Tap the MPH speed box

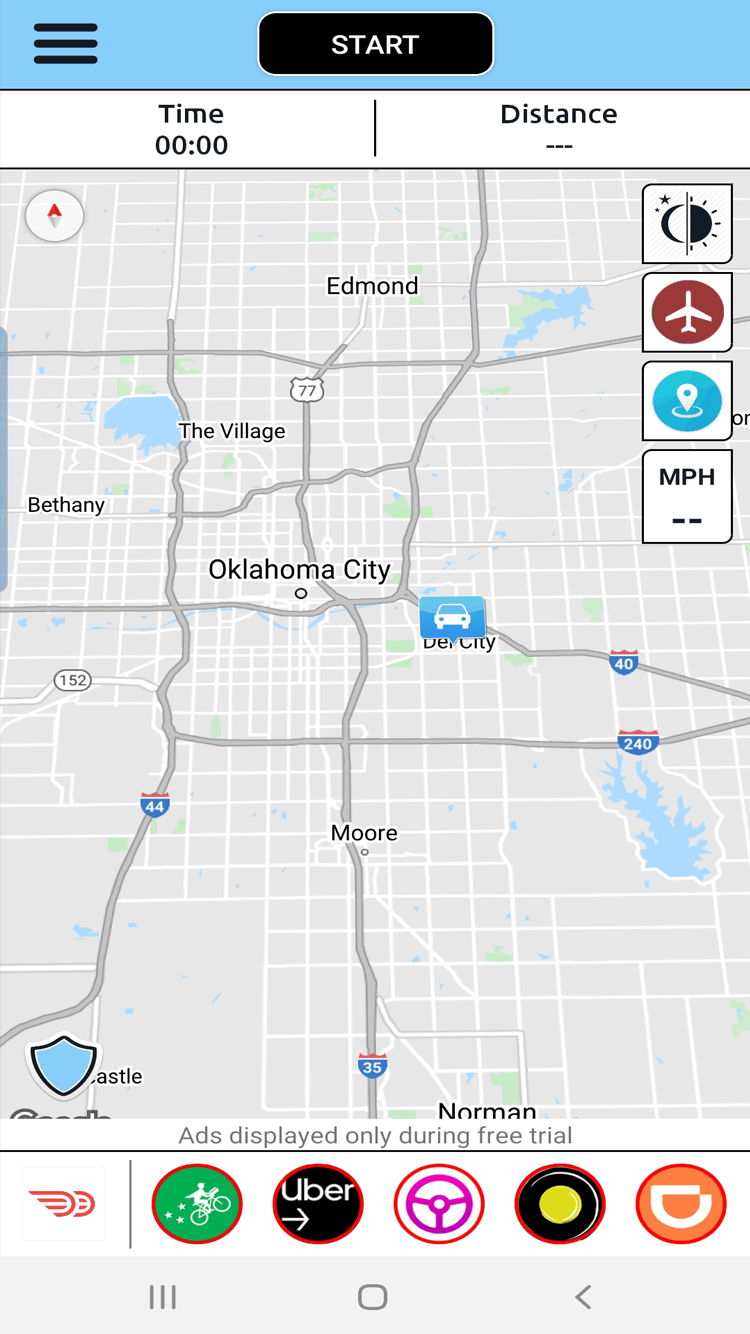click(x=687, y=497)
